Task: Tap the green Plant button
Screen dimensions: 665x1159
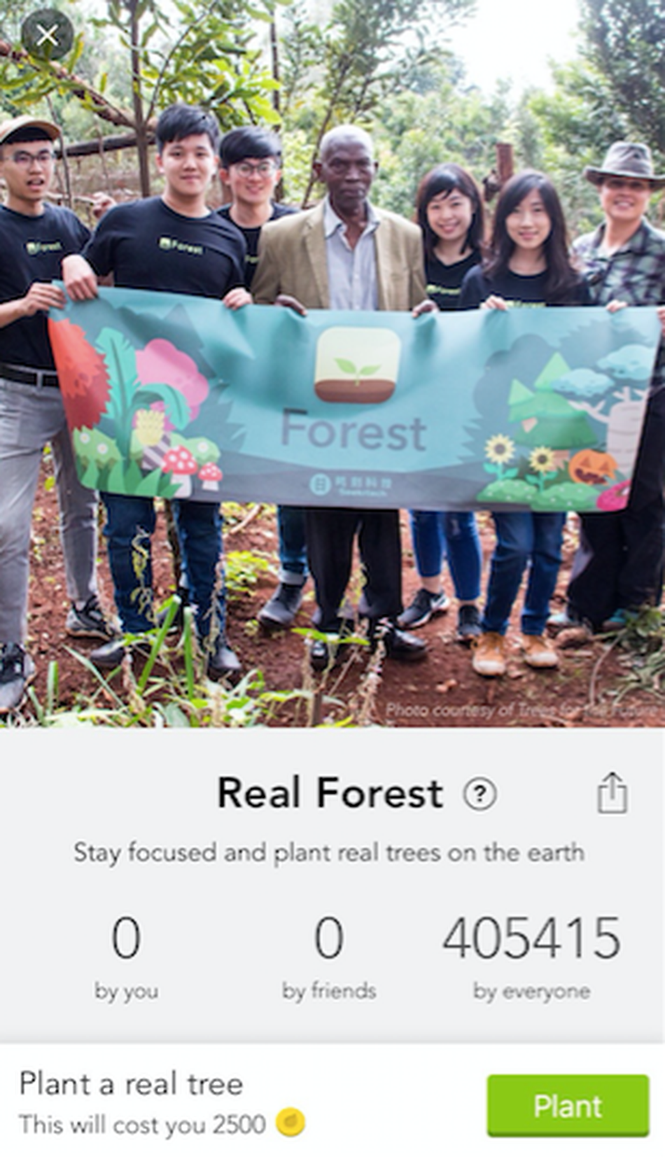Action: (567, 1105)
